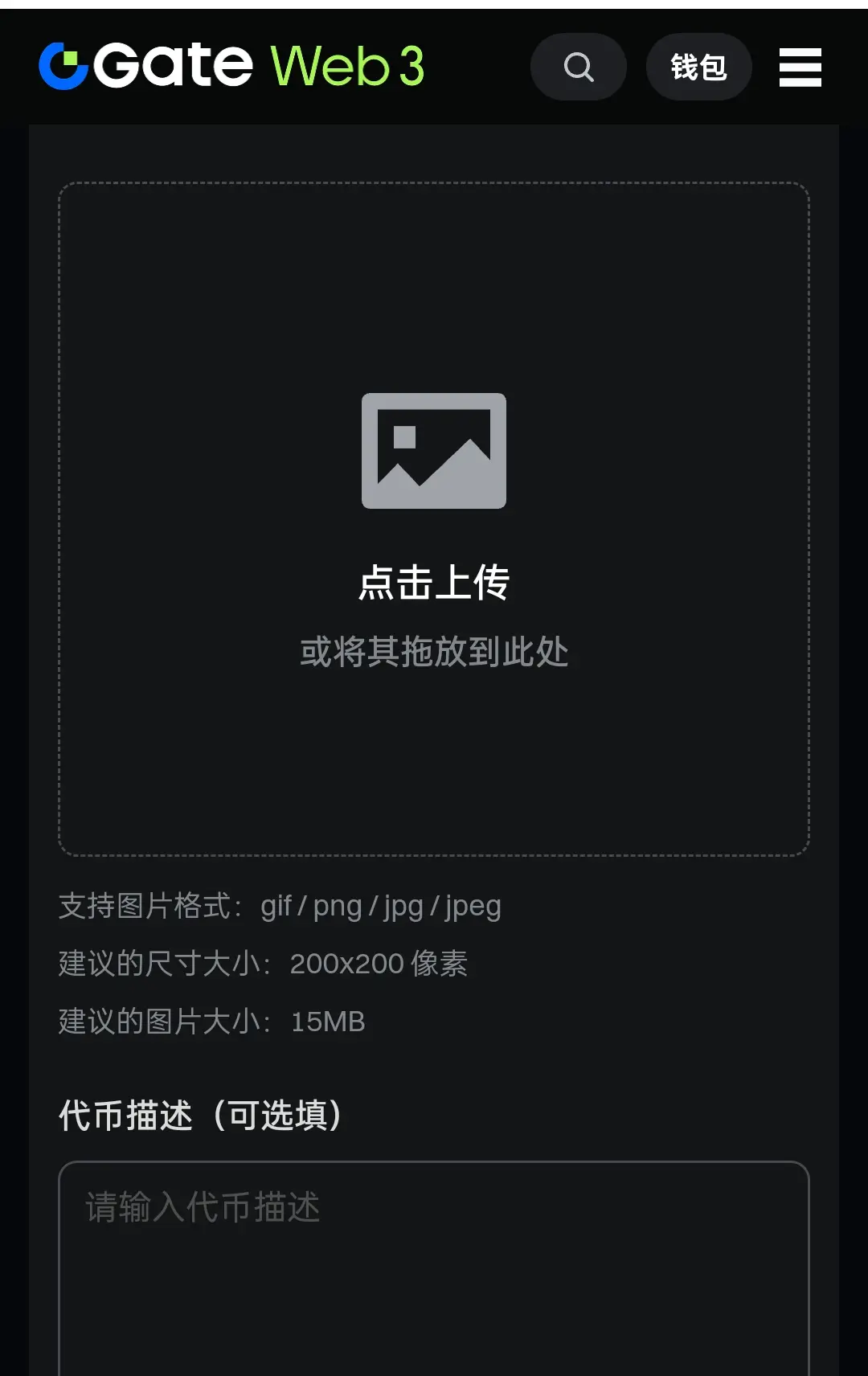Tap the search icon in the top bar
The height and width of the screenshot is (1376, 868).
pyautogui.click(x=578, y=67)
